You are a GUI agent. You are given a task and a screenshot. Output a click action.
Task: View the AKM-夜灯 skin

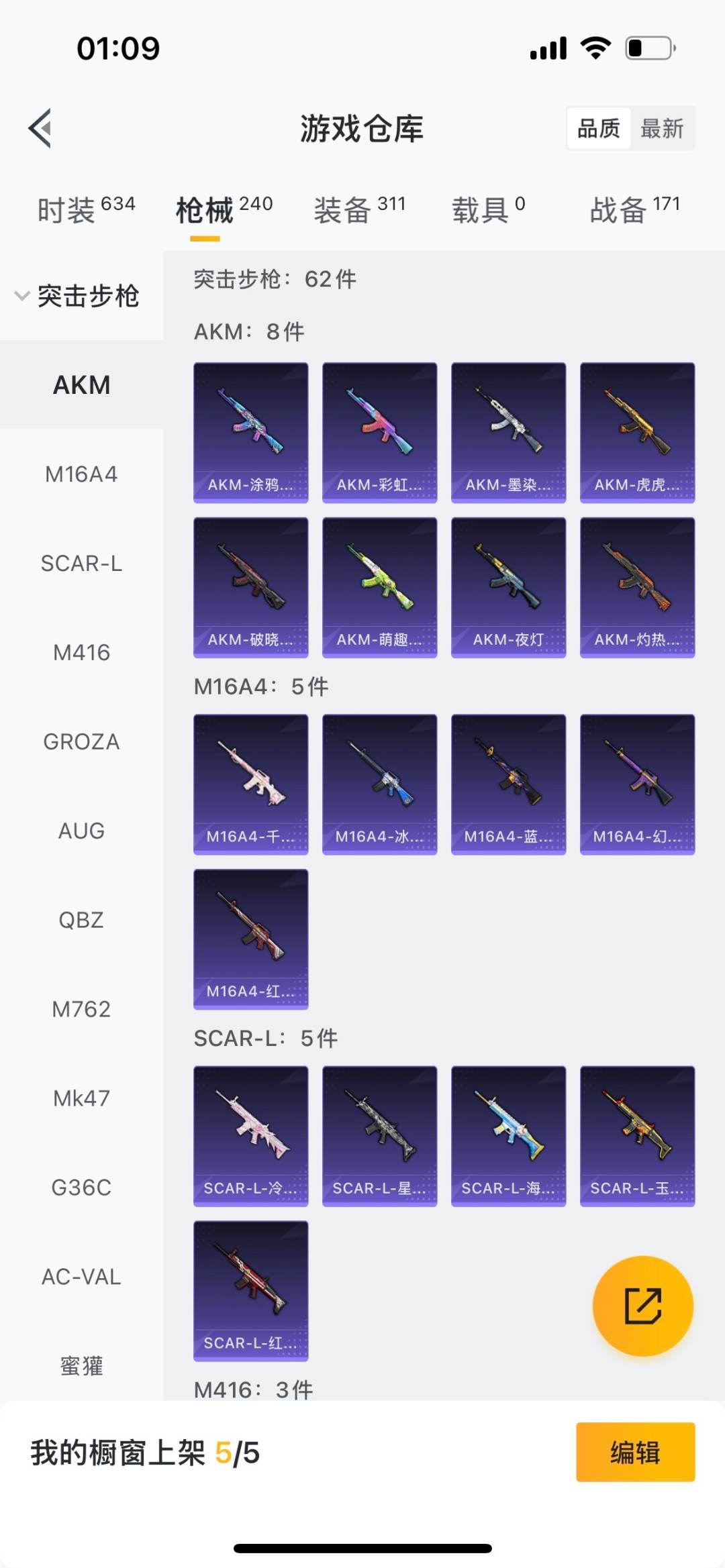tap(508, 587)
